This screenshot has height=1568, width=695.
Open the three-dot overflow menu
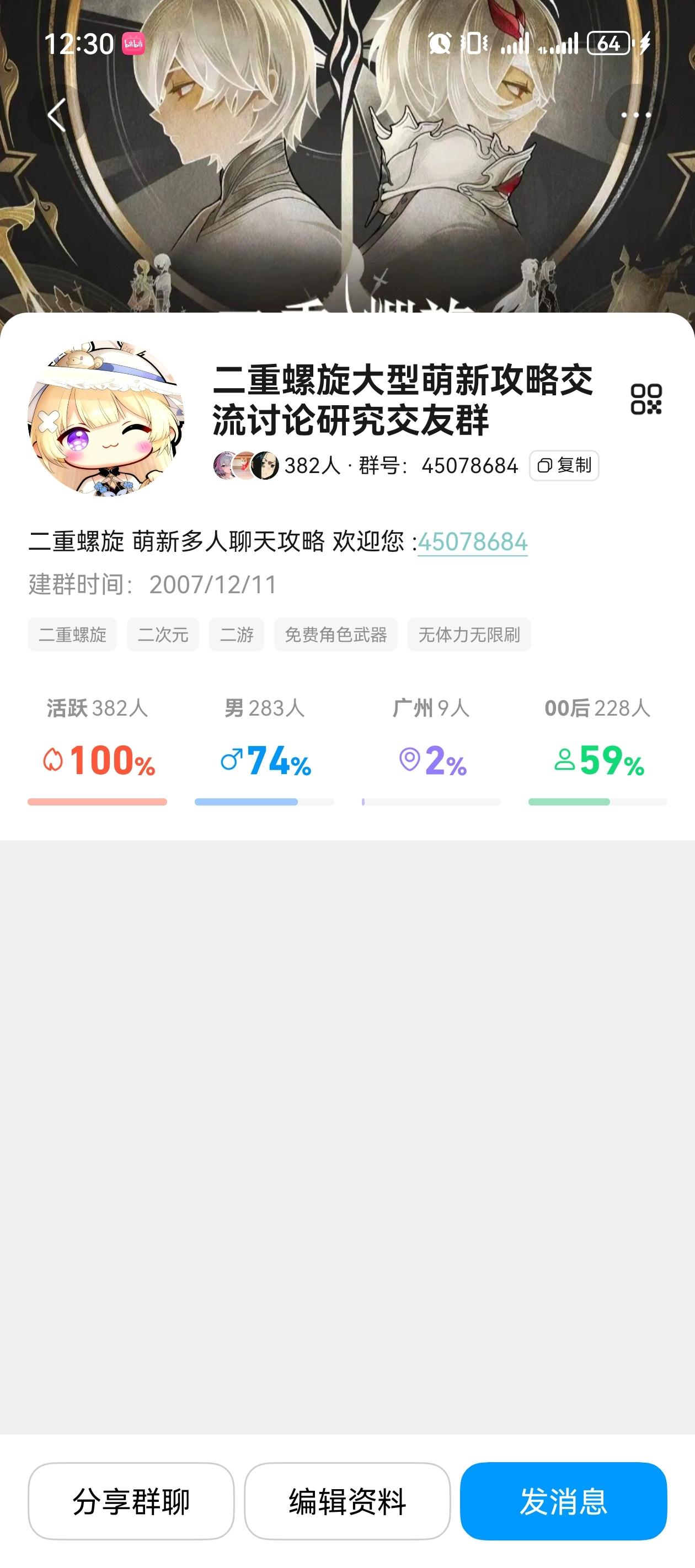click(635, 115)
